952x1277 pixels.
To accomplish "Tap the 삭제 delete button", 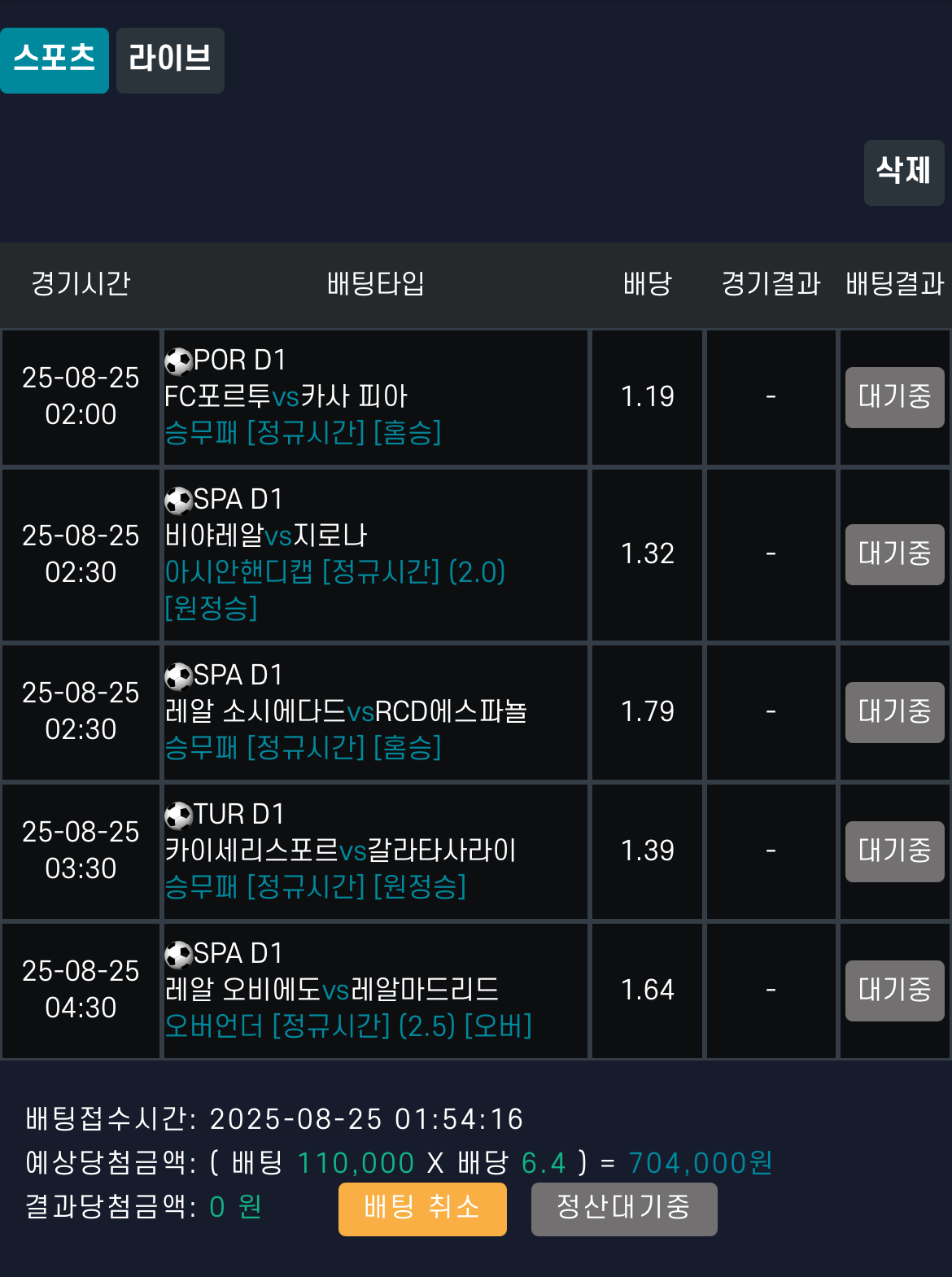I will click(903, 172).
